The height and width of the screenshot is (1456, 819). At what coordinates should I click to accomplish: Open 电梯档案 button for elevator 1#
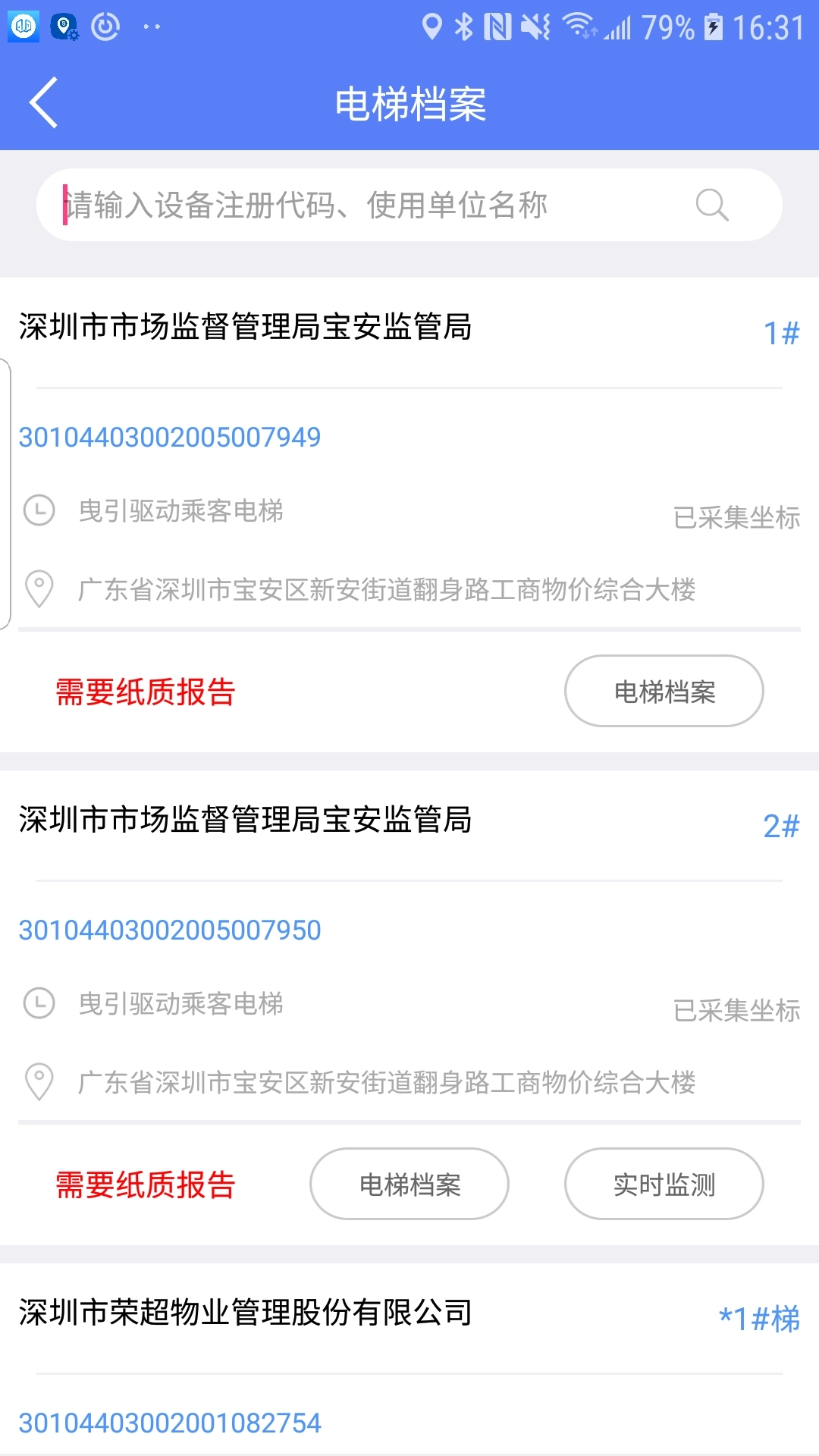pyautogui.click(x=664, y=691)
